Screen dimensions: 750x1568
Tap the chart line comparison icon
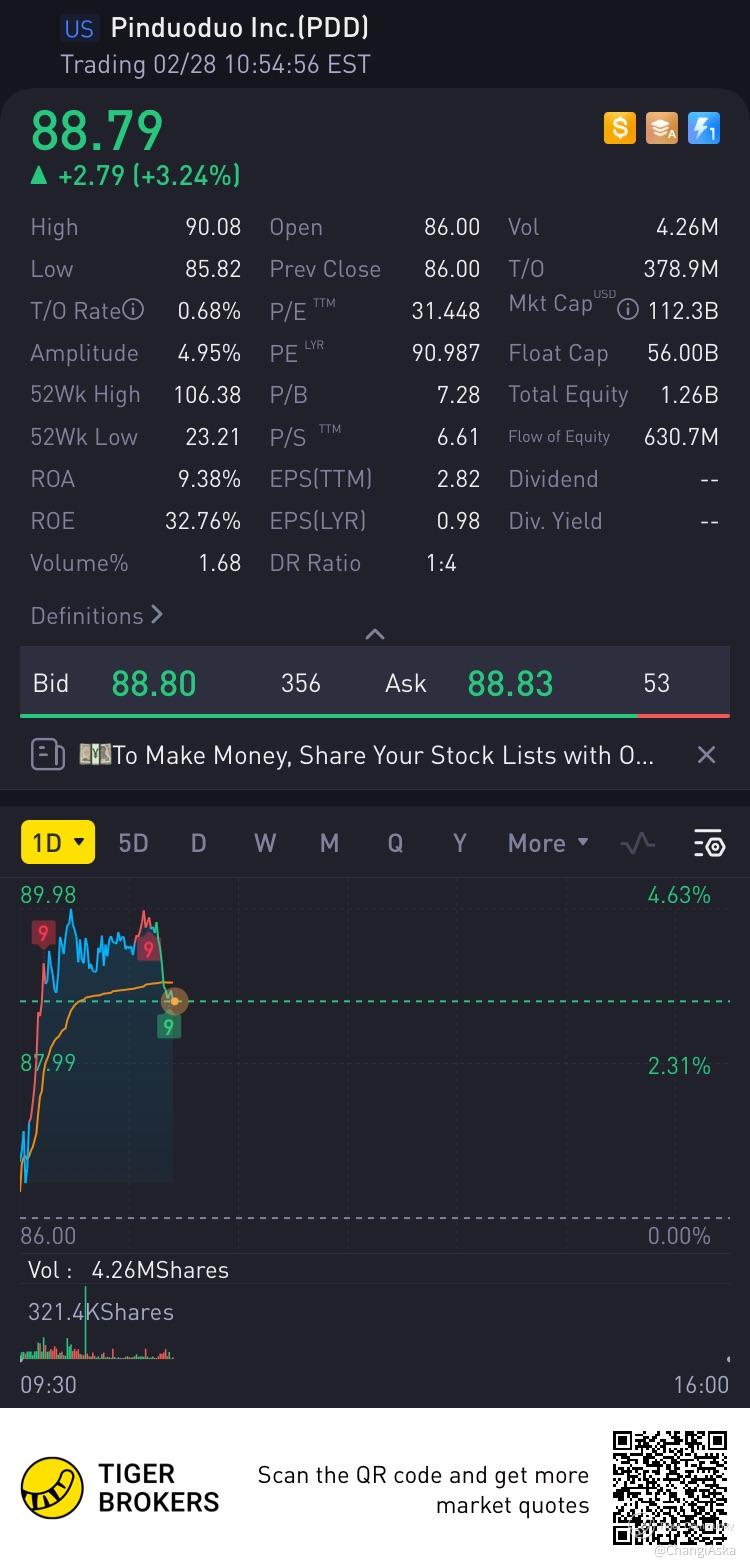(637, 843)
